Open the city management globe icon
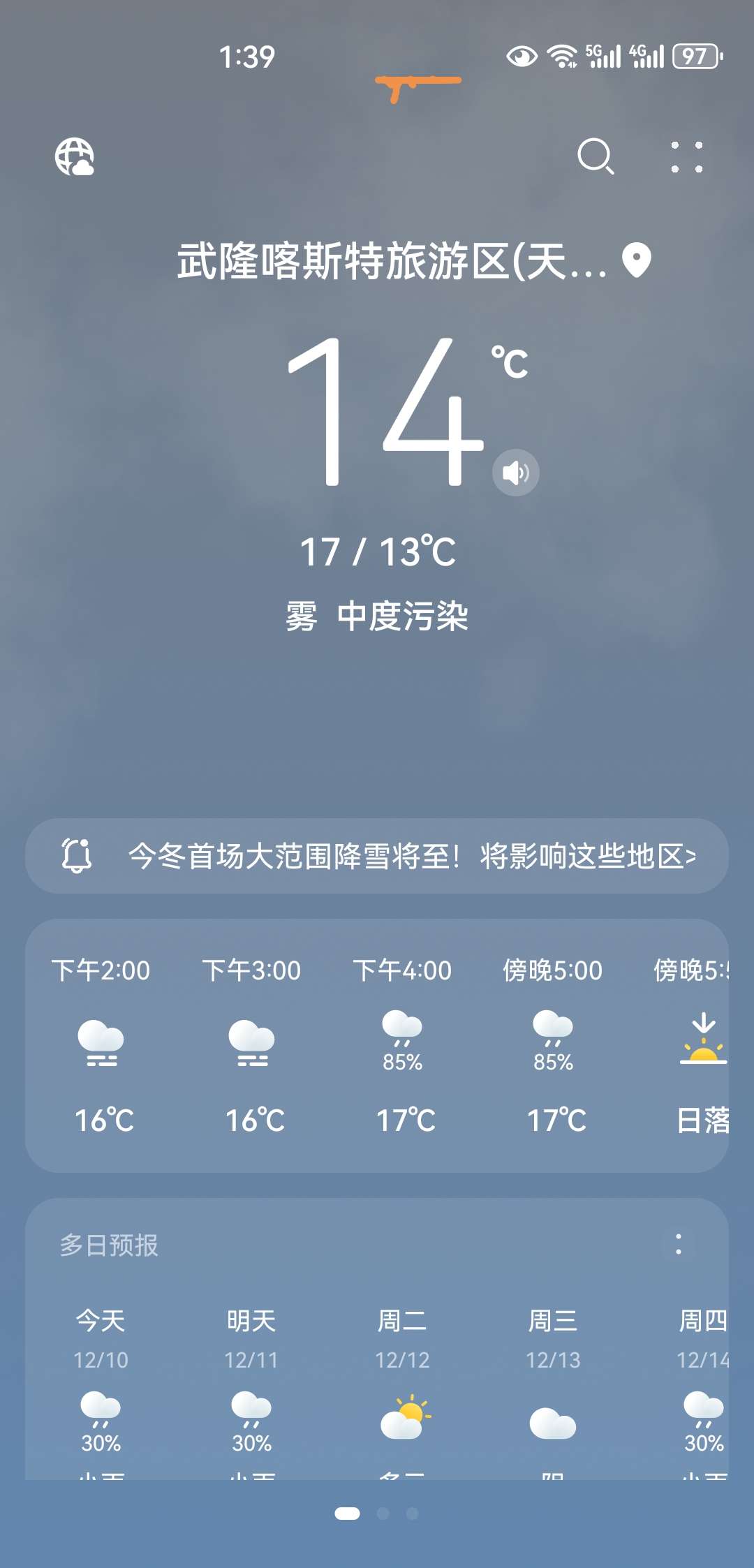 coord(75,156)
